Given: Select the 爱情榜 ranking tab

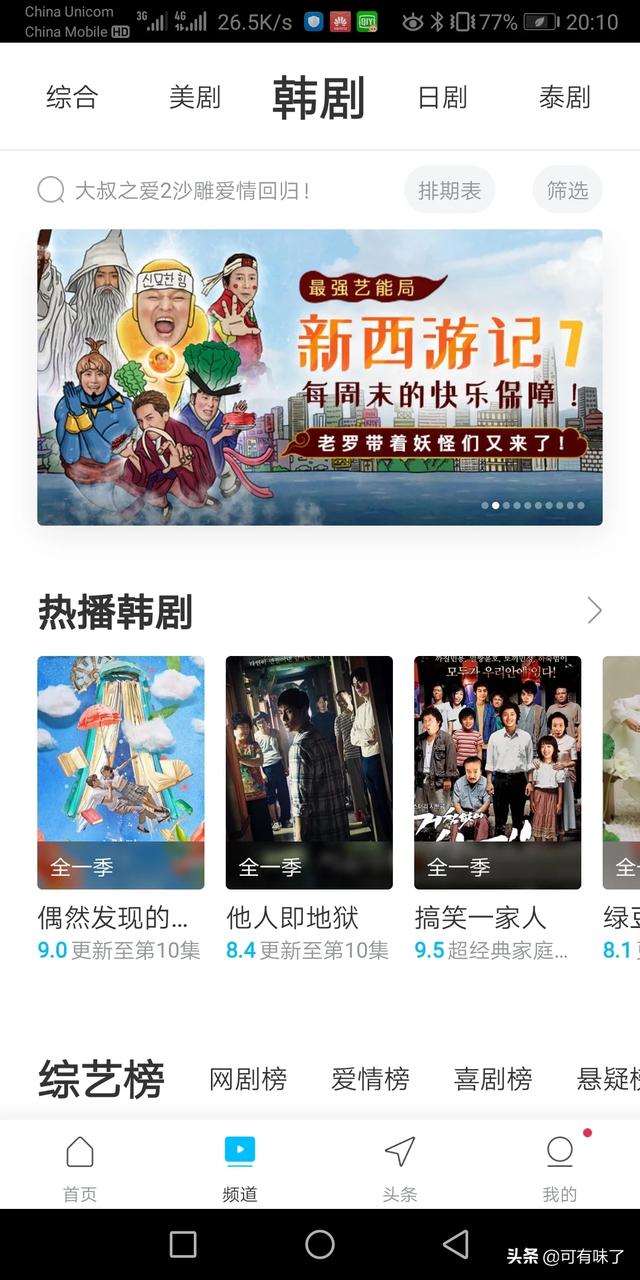Looking at the screenshot, I should click(x=370, y=1079).
